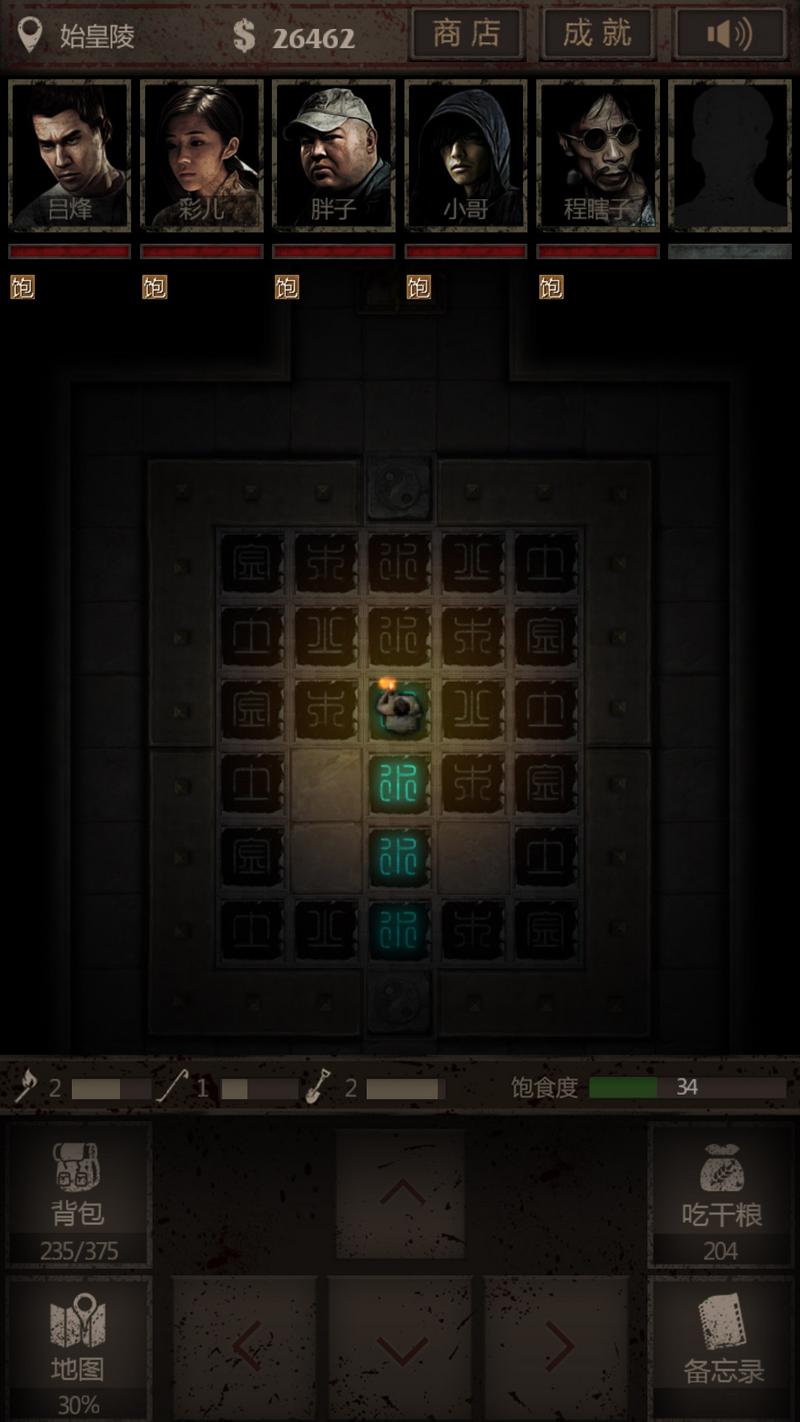Open the 成就 achievements page
Screen dimensions: 800x1422
coord(597,34)
